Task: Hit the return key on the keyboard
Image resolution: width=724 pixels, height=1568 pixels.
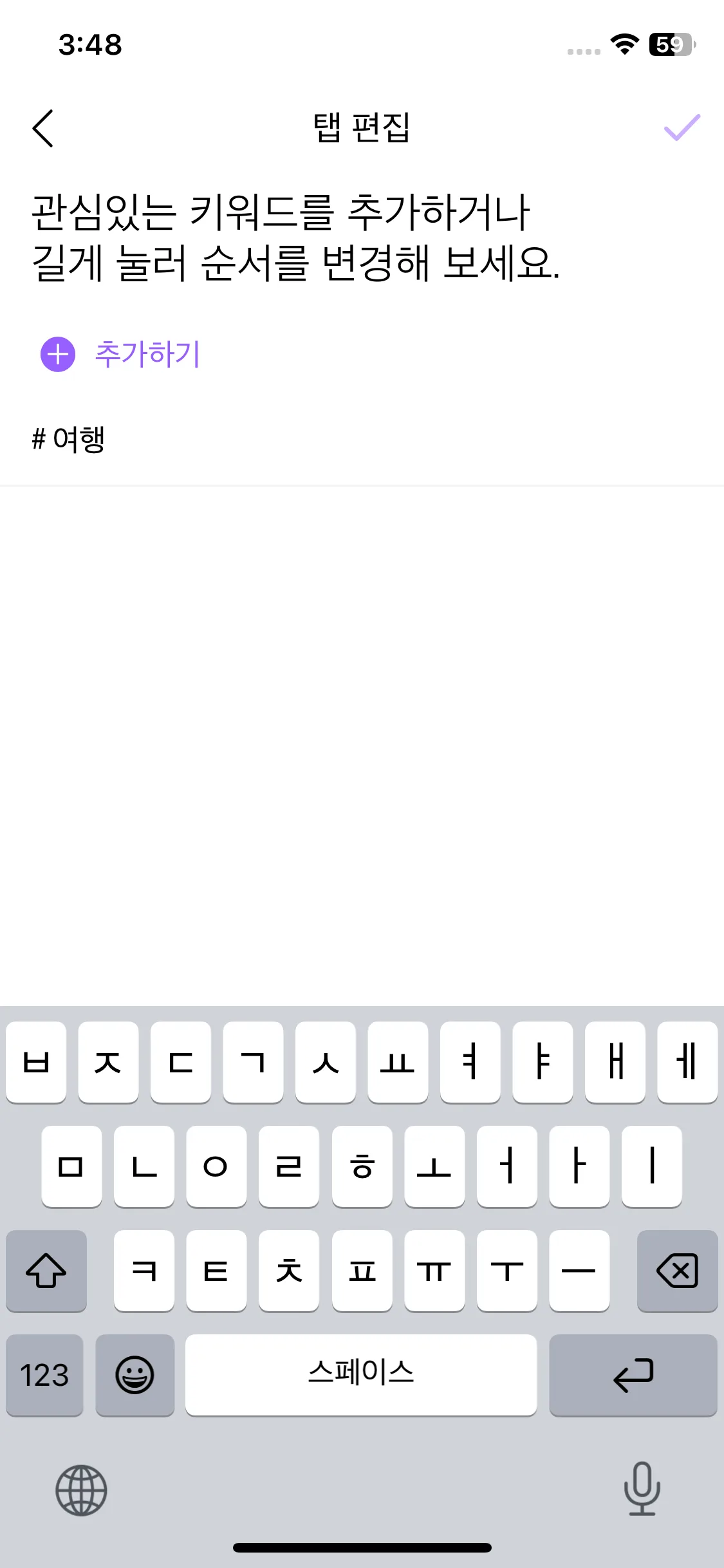Action: (633, 1375)
